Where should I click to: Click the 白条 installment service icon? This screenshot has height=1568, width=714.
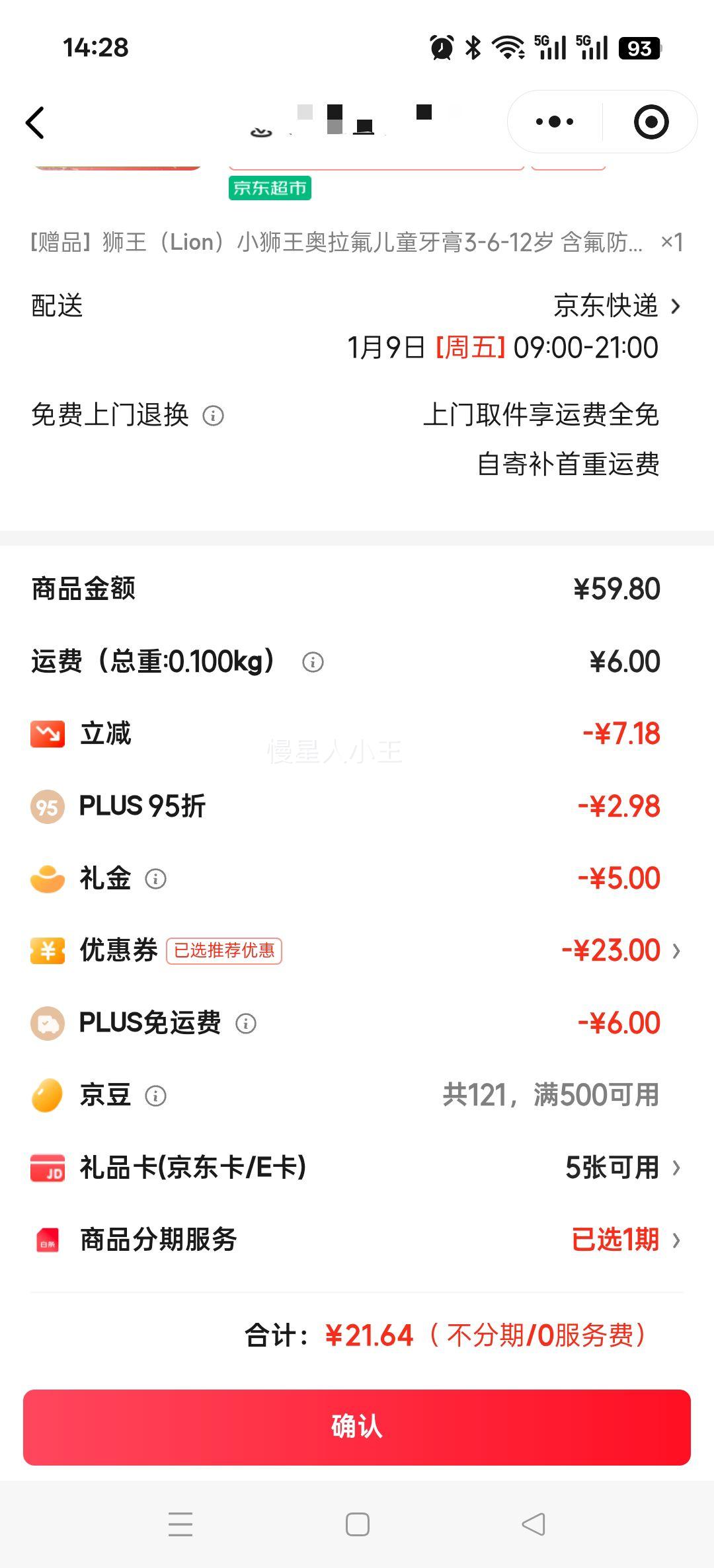46,1240
